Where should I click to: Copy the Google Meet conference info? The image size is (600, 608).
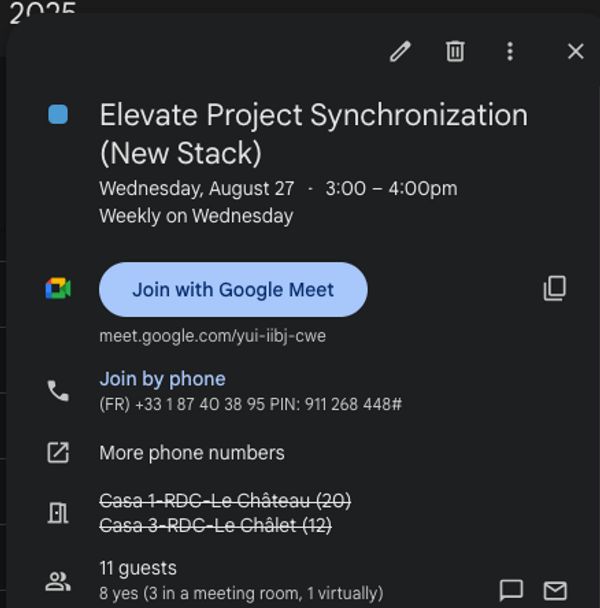[x=555, y=289]
